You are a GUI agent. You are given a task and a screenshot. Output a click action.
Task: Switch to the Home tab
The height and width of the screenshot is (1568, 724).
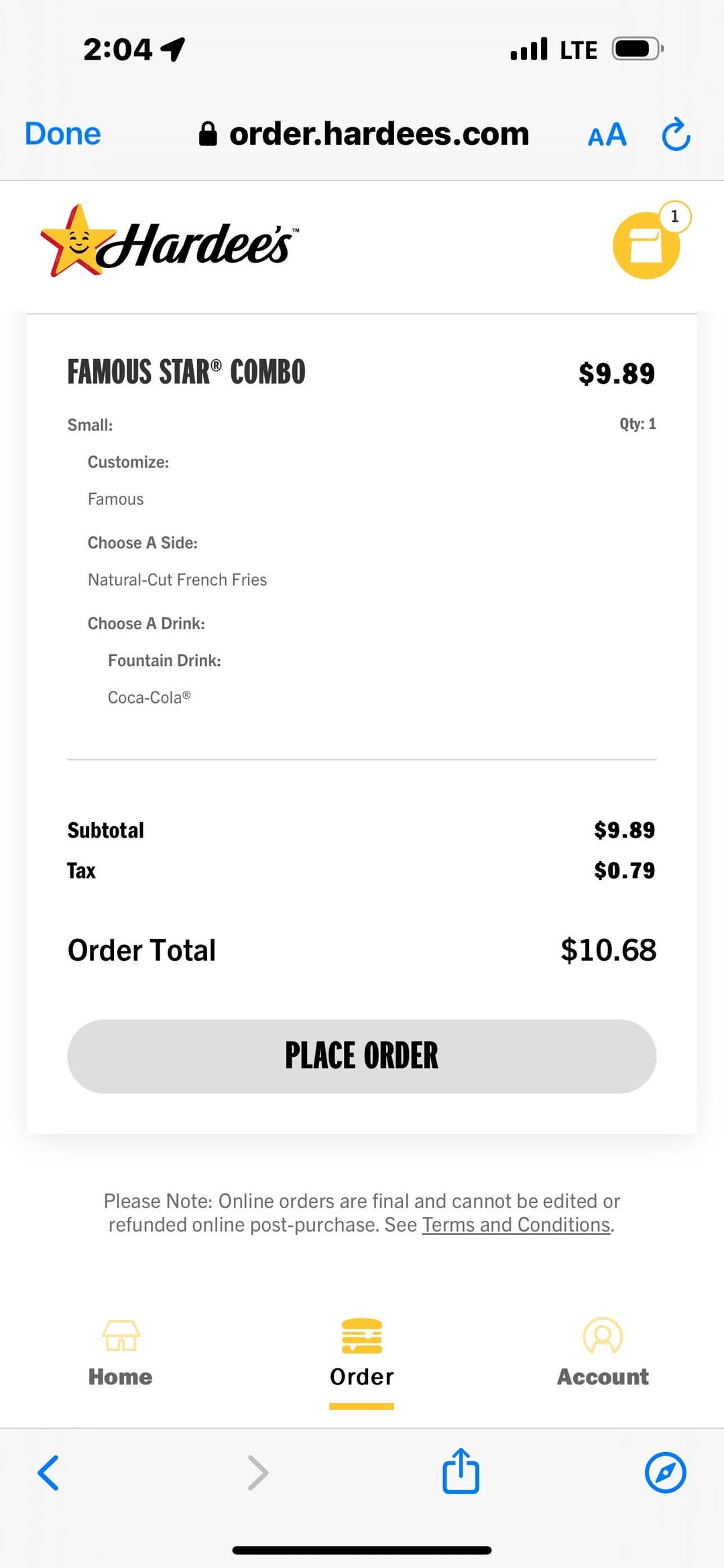point(121,1352)
